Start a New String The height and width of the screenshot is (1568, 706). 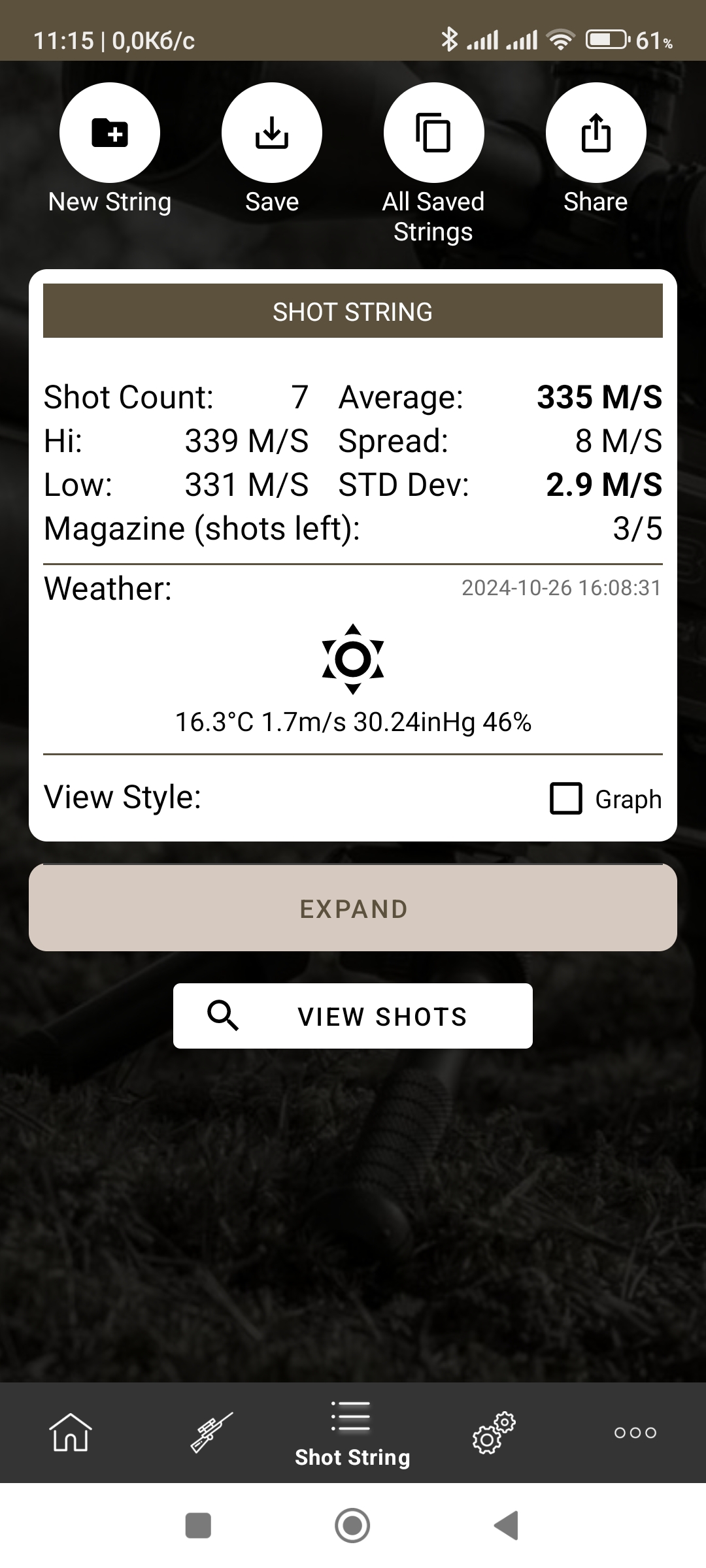pyautogui.click(x=110, y=133)
